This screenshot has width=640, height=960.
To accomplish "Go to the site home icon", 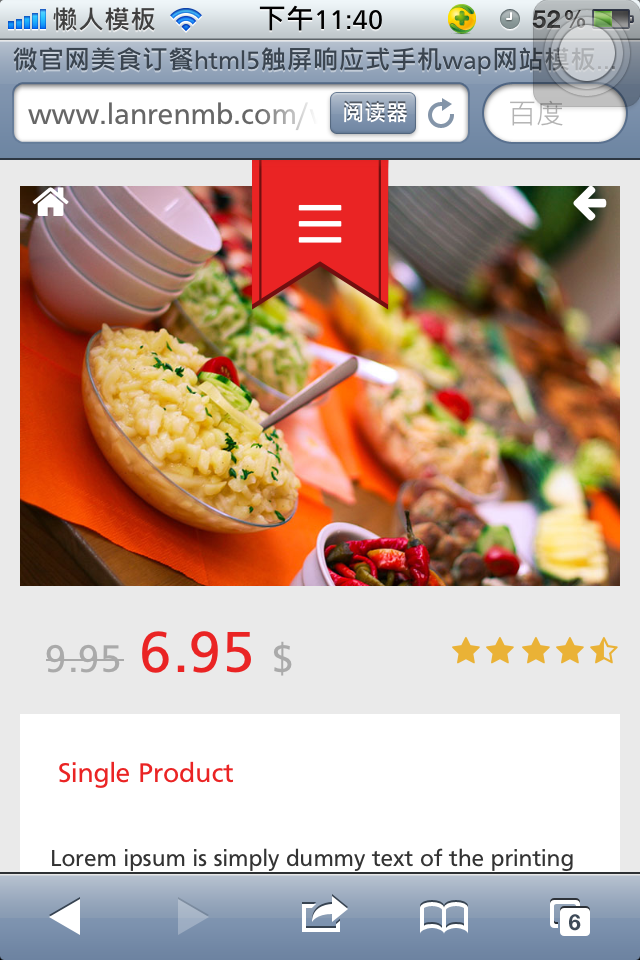I will coord(50,202).
